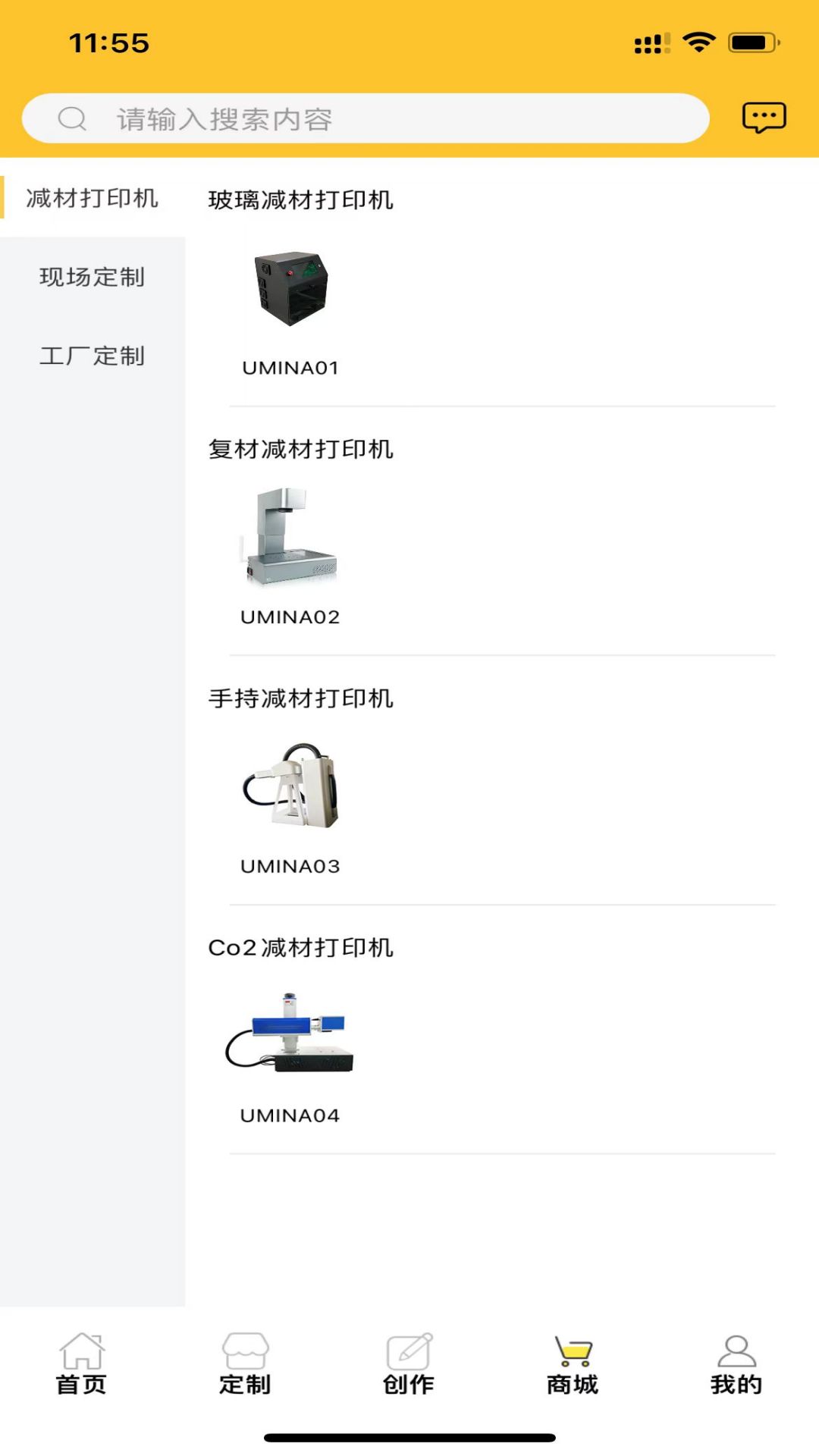Open the message chat bubble icon
Screen dimensions: 819x1456
[x=764, y=117]
